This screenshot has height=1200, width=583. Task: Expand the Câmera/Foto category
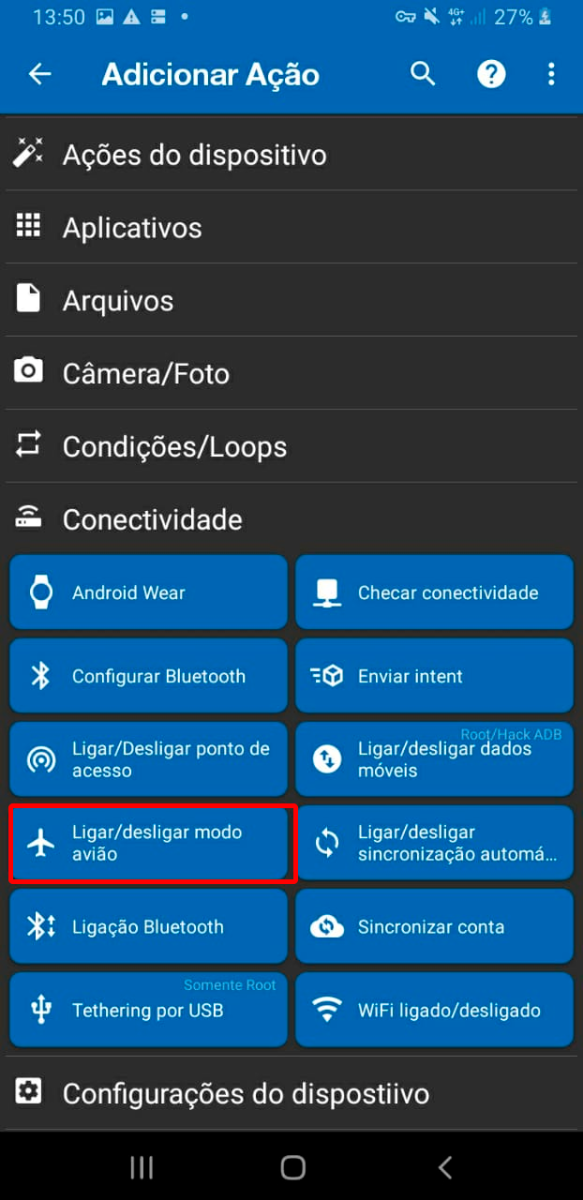291,374
